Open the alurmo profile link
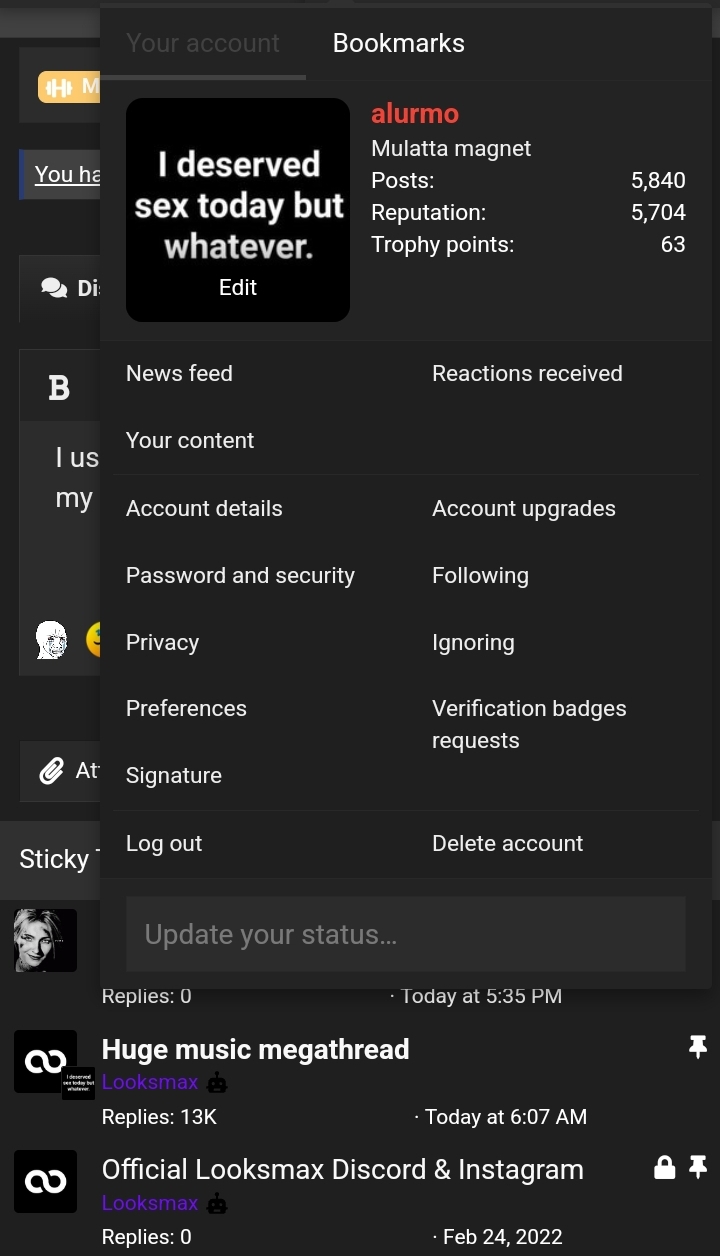The image size is (720, 1256). [x=414, y=113]
